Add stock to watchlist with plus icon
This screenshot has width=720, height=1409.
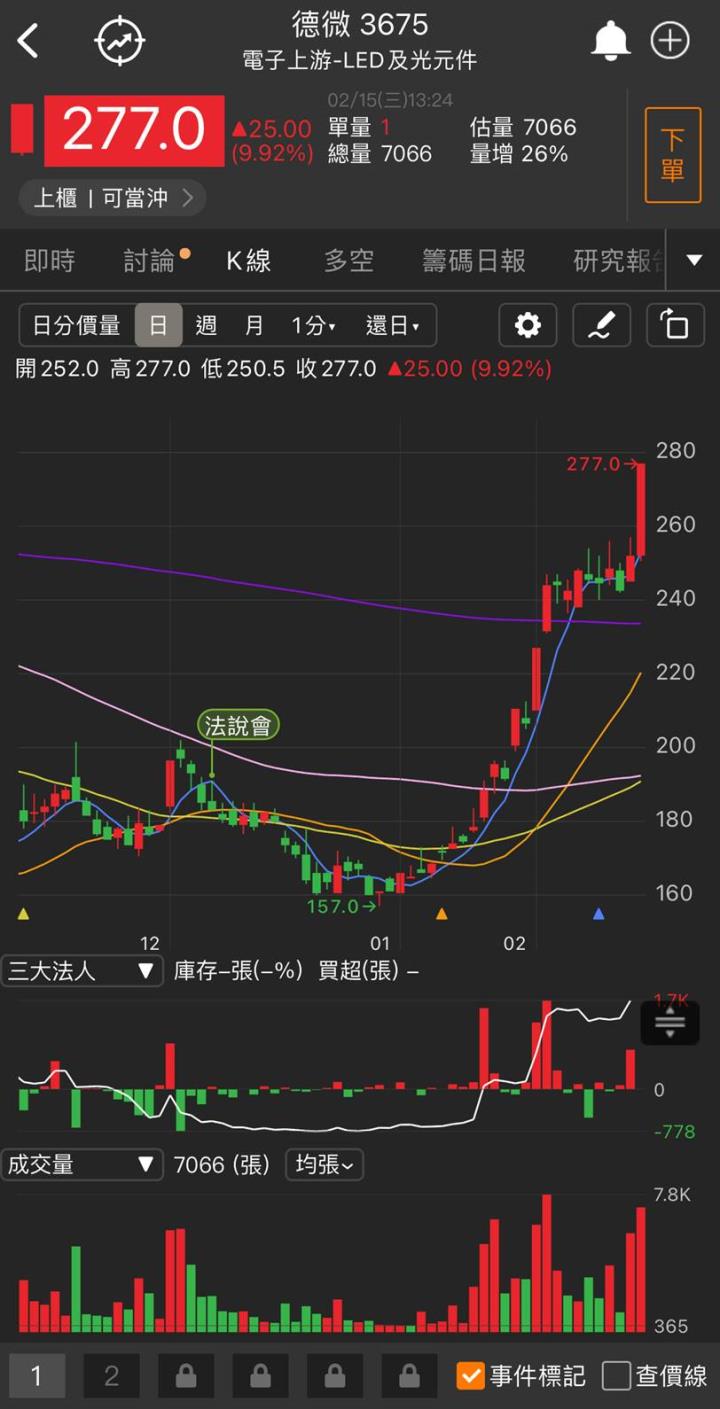[x=670, y=41]
